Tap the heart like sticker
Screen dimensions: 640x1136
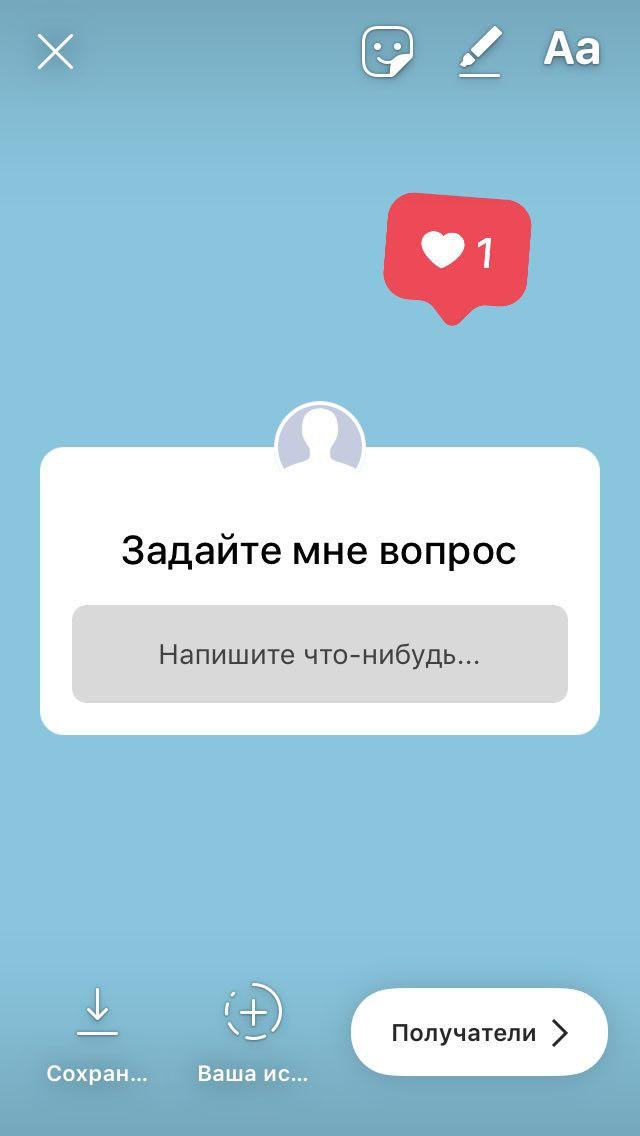457,253
